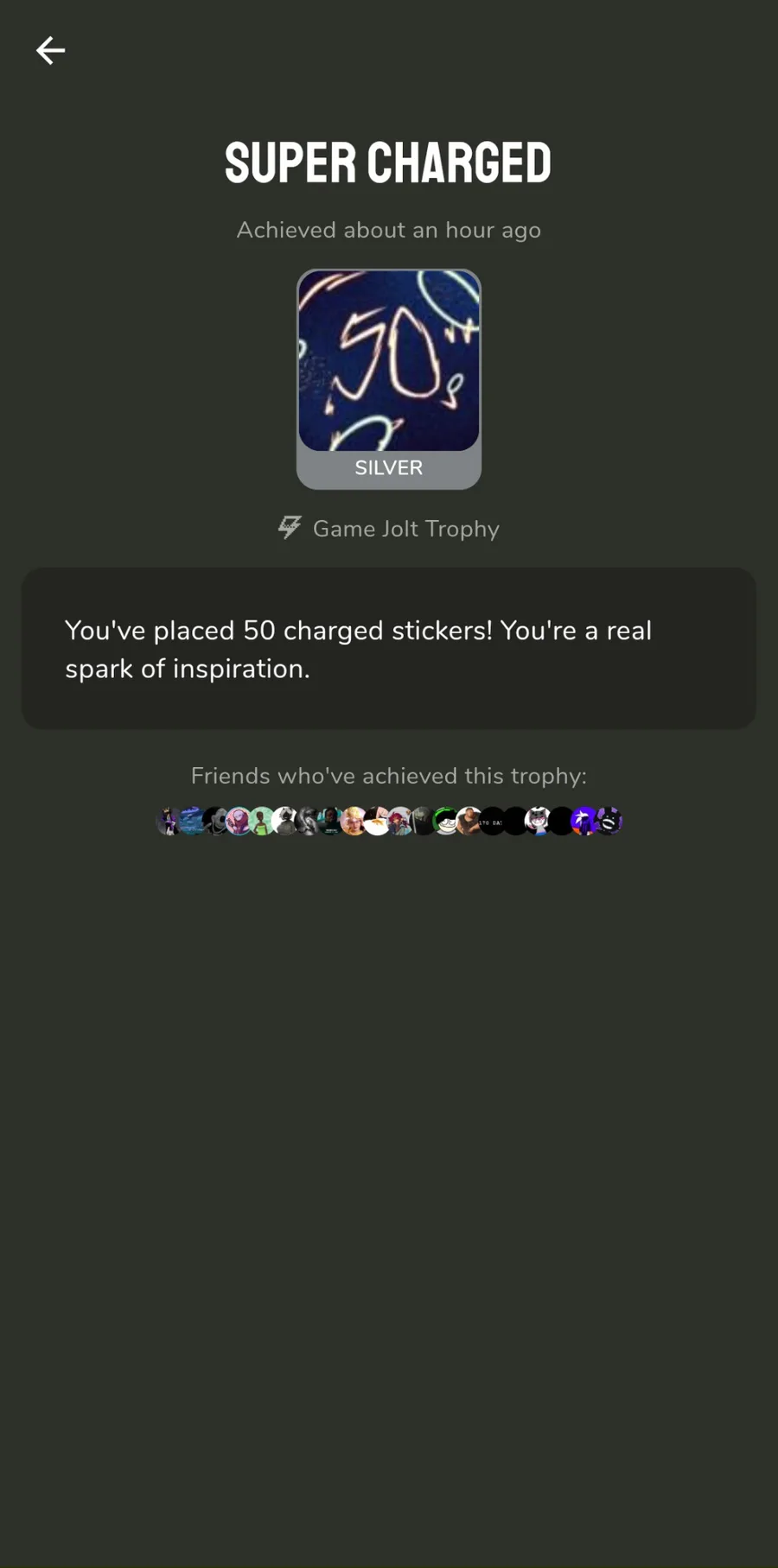Viewport: 778px width, 1568px height.
Task: Open the Super Charged trophy image
Action: point(389,361)
